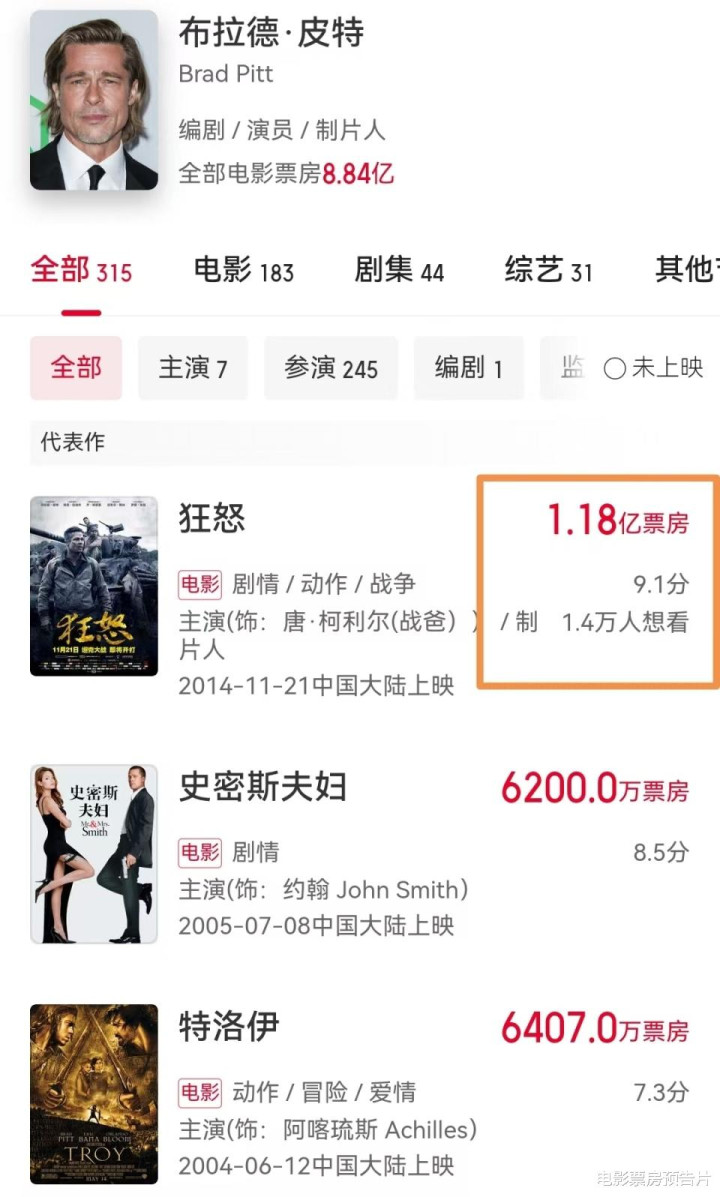Select the 全部 role filter chip
Image resolution: width=720 pixels, height=1197 pixels.
(76, 368)
